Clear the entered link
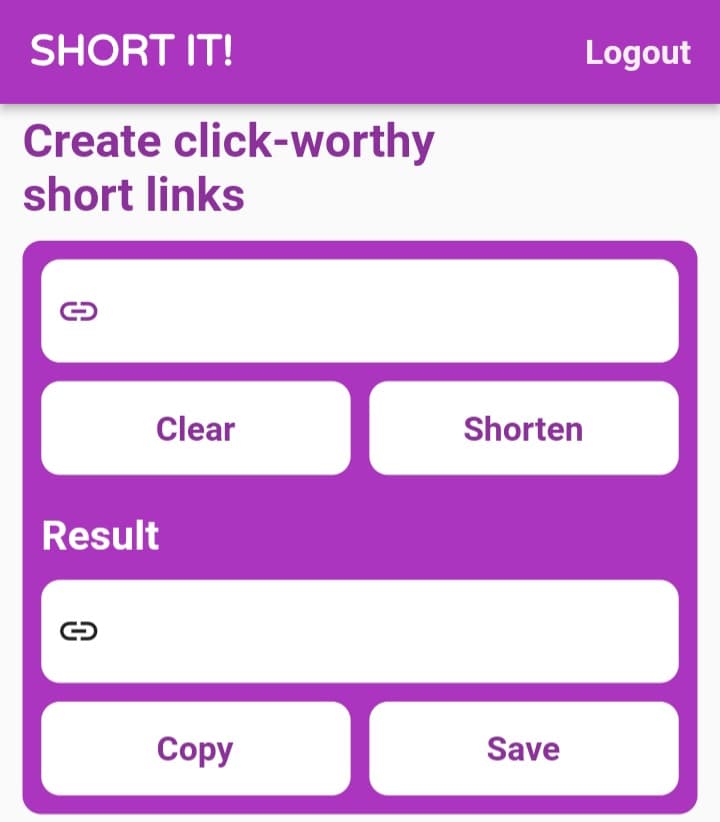This screenshot has height=822, width=720. tap(196, 428)
